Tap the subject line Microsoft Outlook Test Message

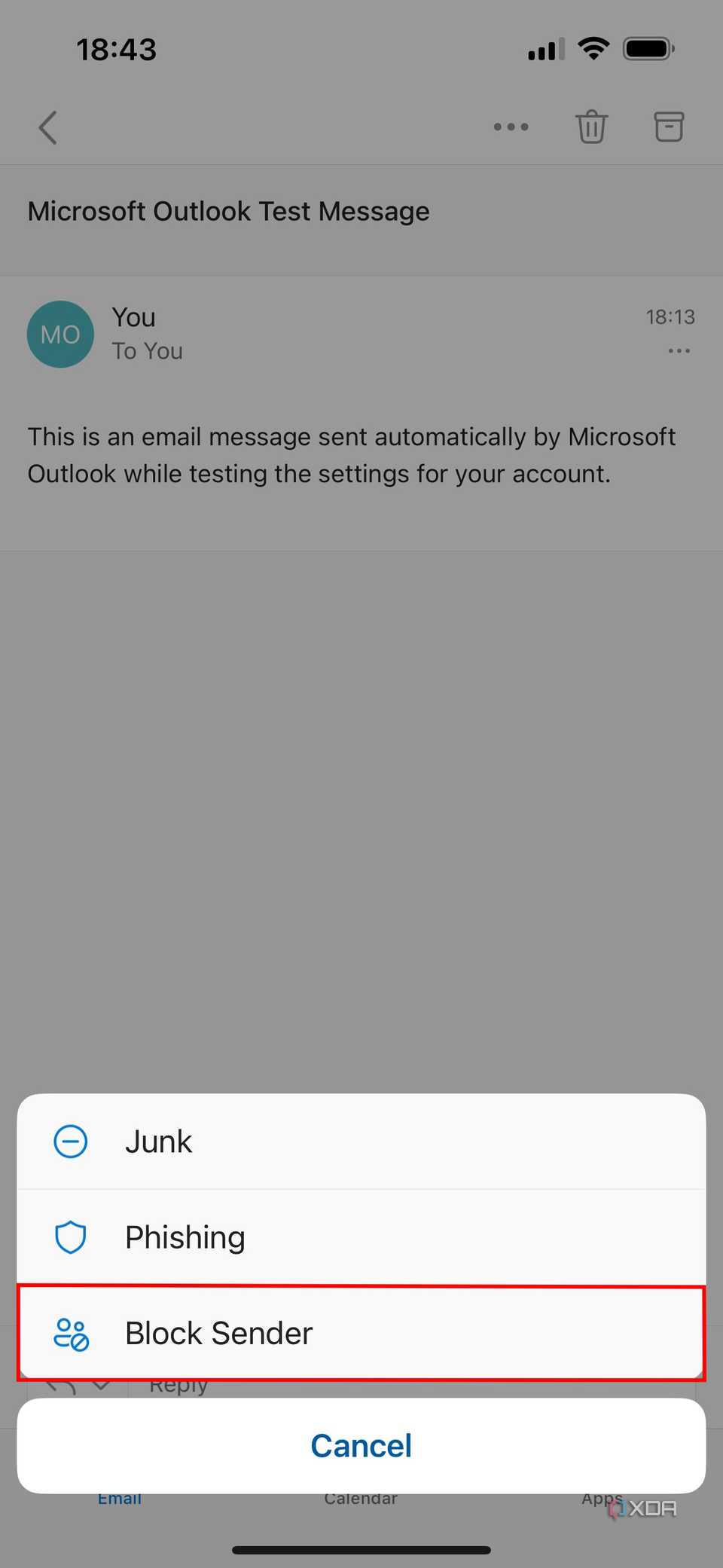click(228, 211)
